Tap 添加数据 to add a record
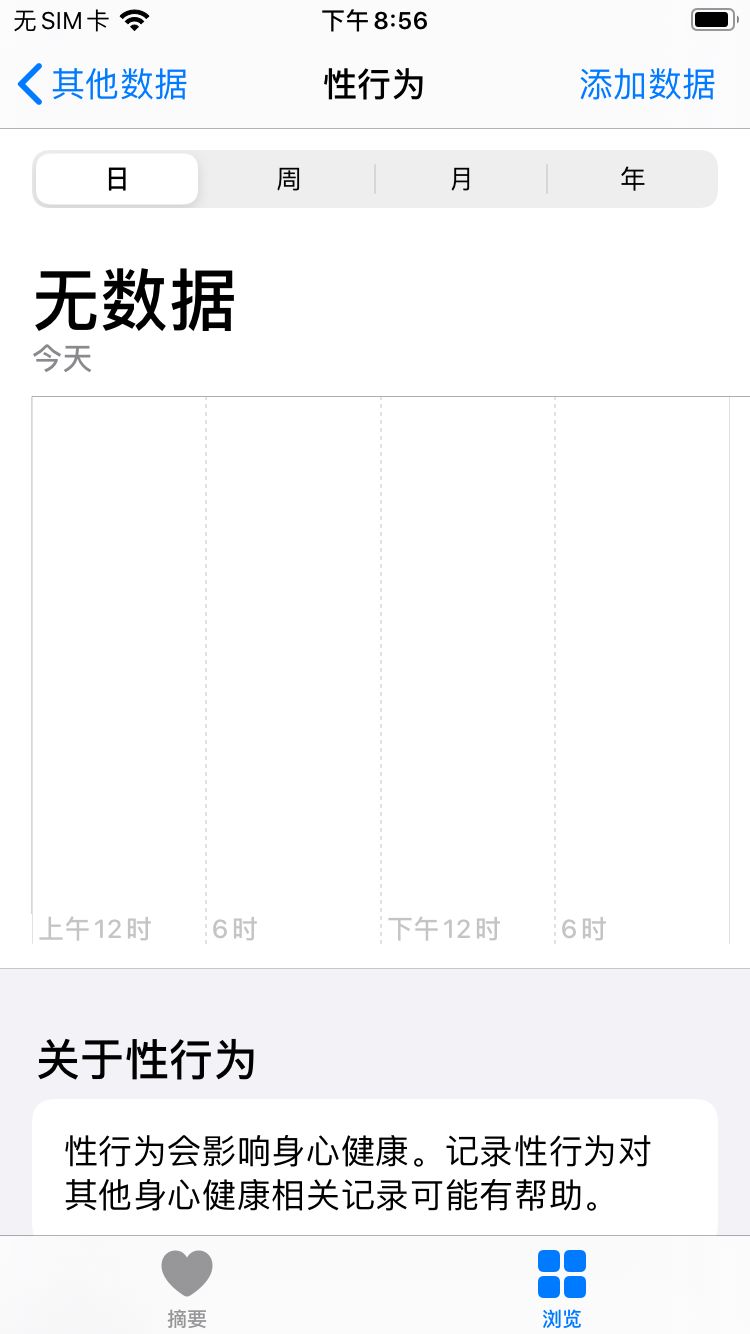 click(x=646, y=85)
